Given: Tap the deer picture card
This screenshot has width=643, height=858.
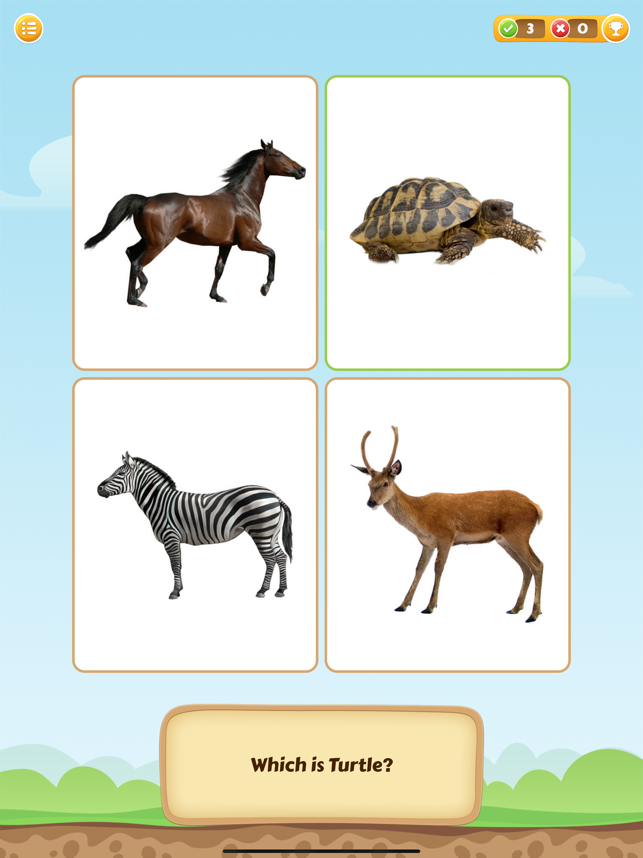Looking at the screenshot, I should 447,524.
